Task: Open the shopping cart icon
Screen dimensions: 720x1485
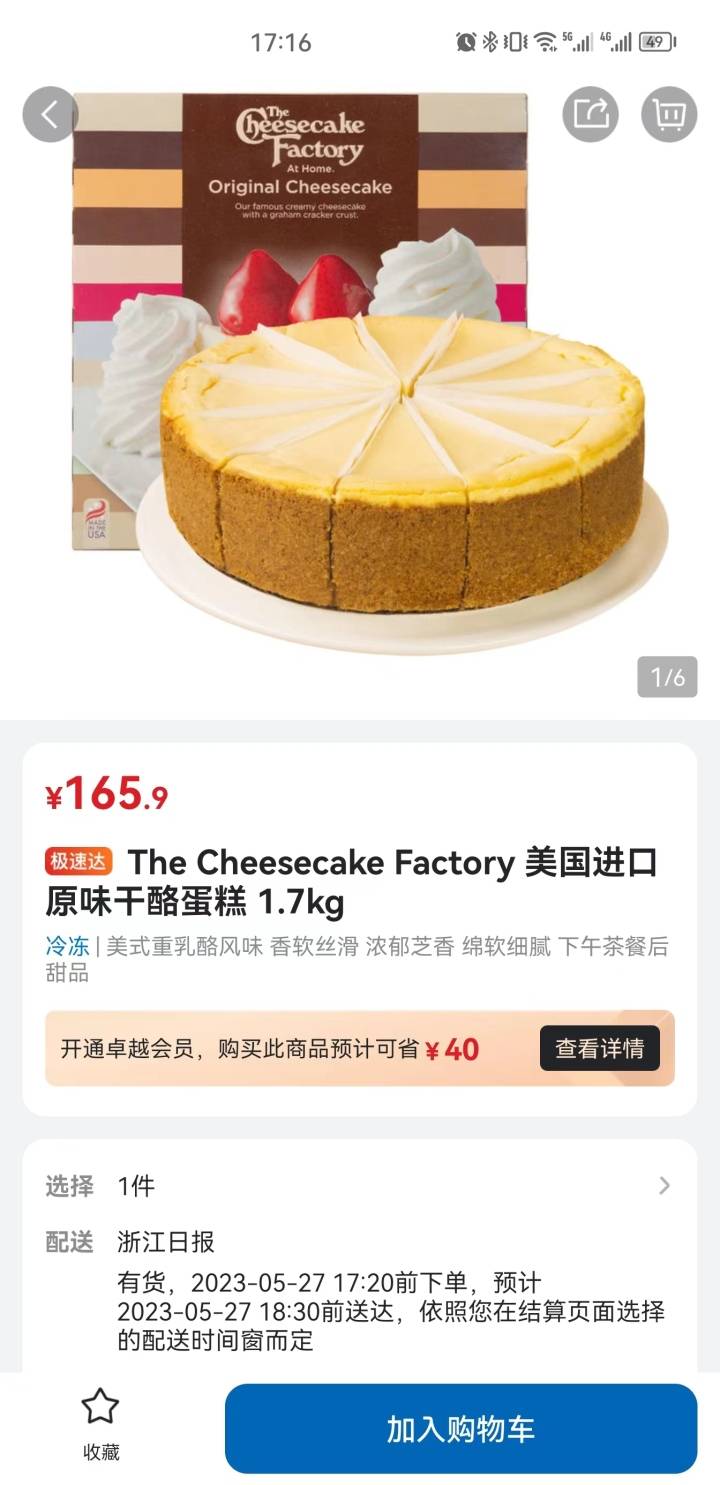Action: coord(668,115)
